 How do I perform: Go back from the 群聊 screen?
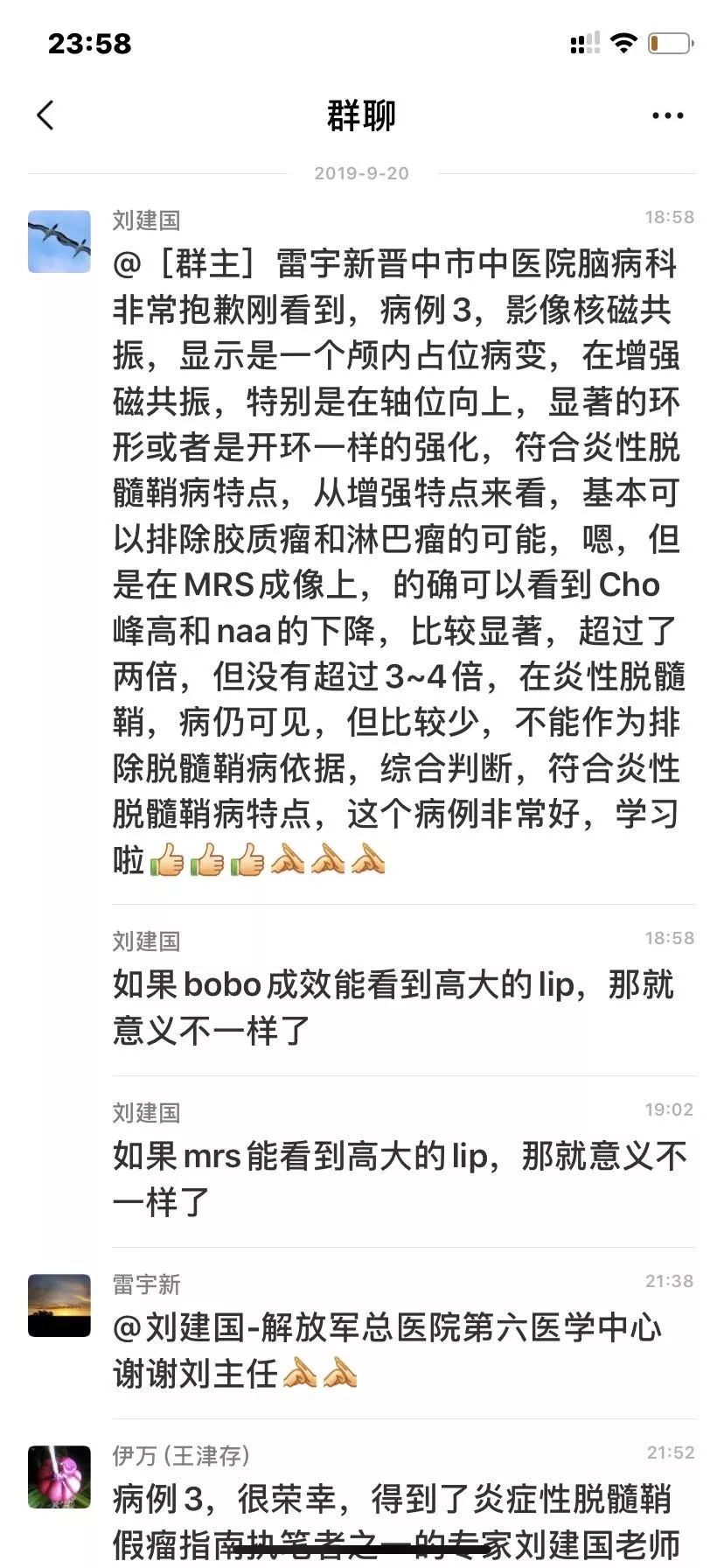pos(45,115)
